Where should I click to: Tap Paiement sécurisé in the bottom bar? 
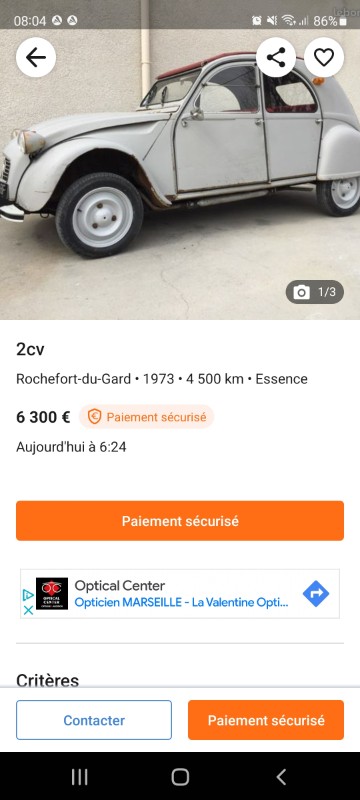(266, 720)
